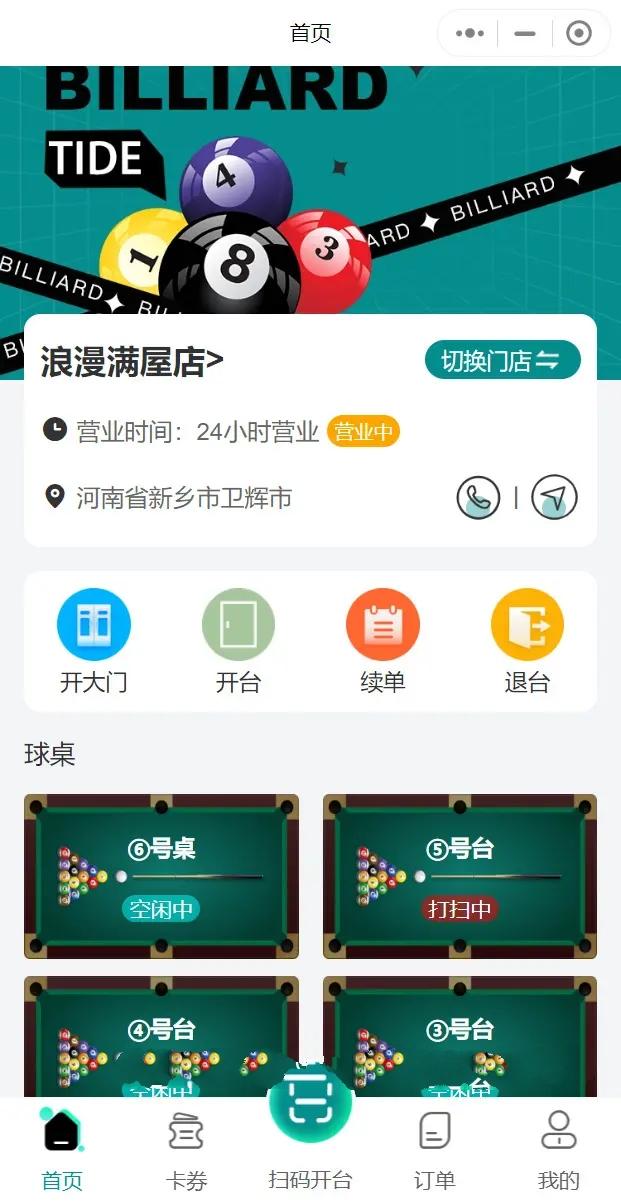Switch to the 首页 tab

62,1150
